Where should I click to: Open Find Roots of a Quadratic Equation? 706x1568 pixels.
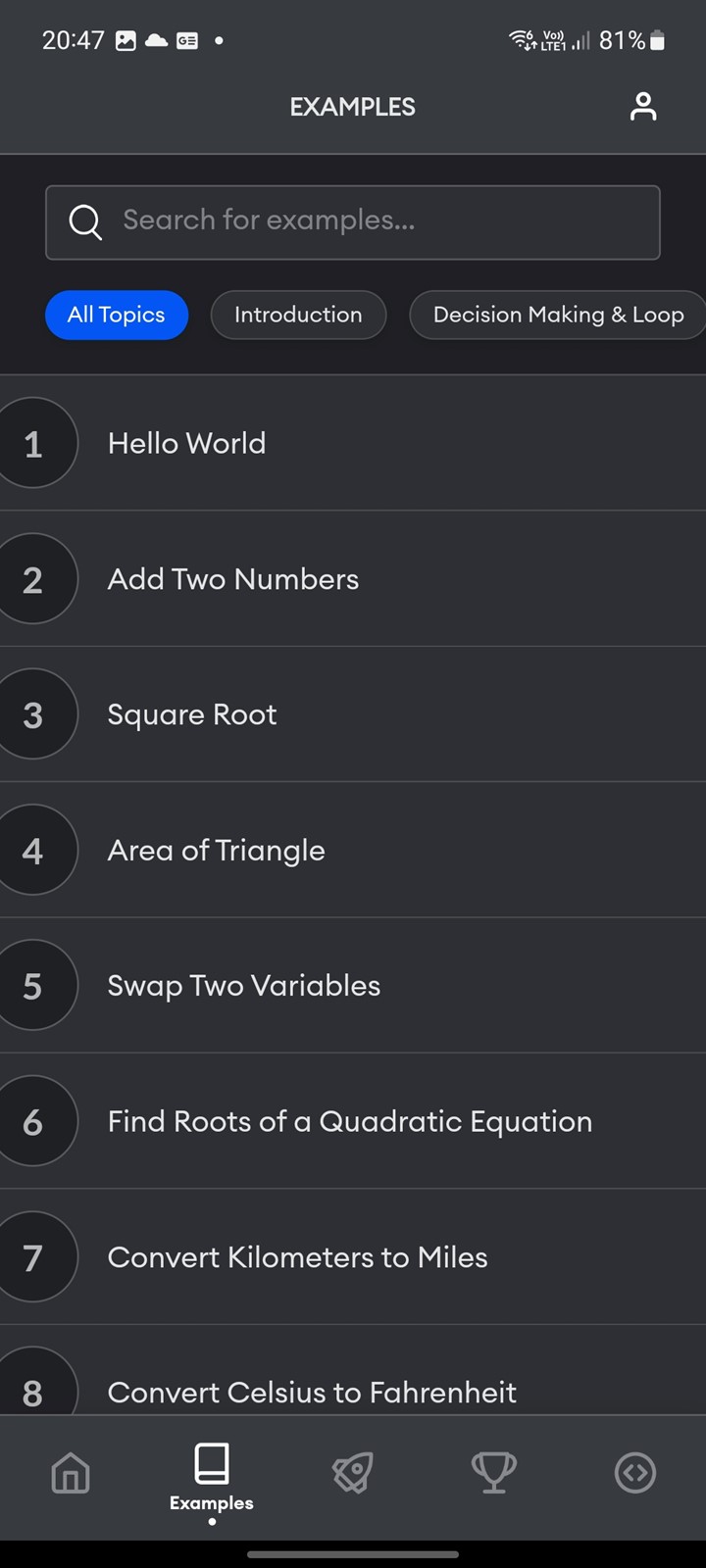[x=353, y=1121]
